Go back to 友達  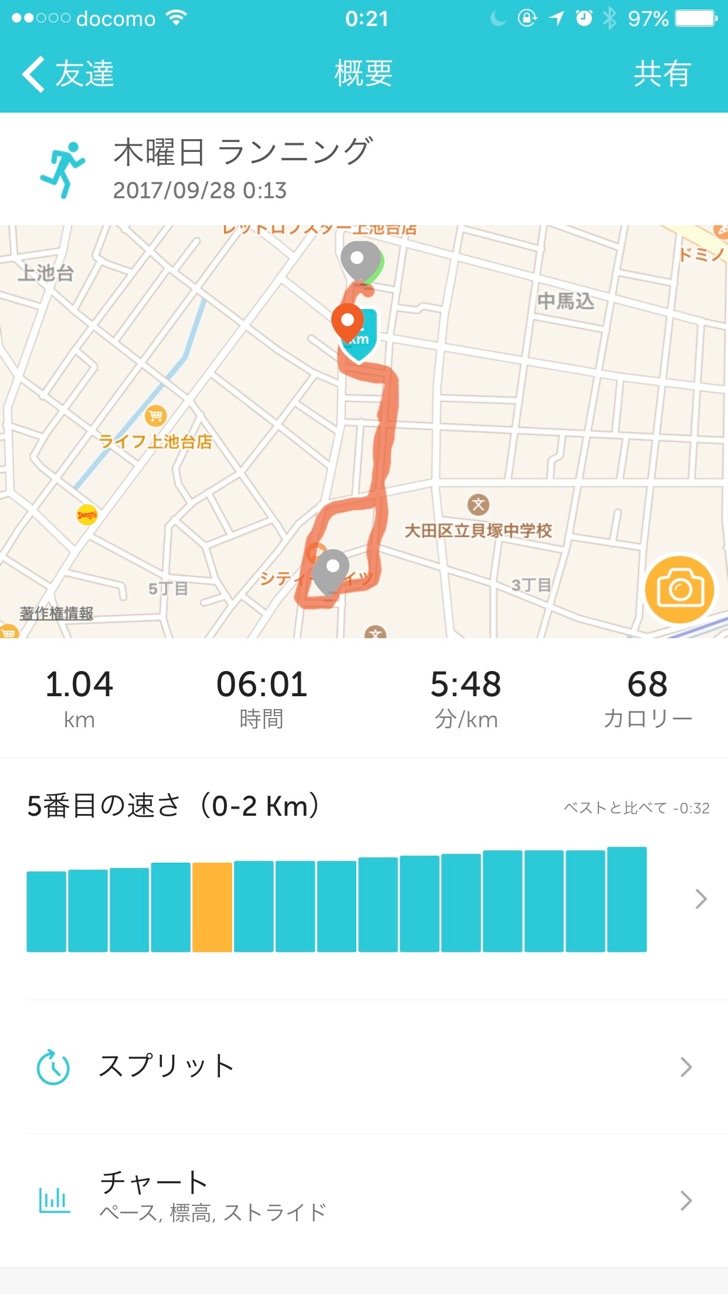click(x=68, y=74)
